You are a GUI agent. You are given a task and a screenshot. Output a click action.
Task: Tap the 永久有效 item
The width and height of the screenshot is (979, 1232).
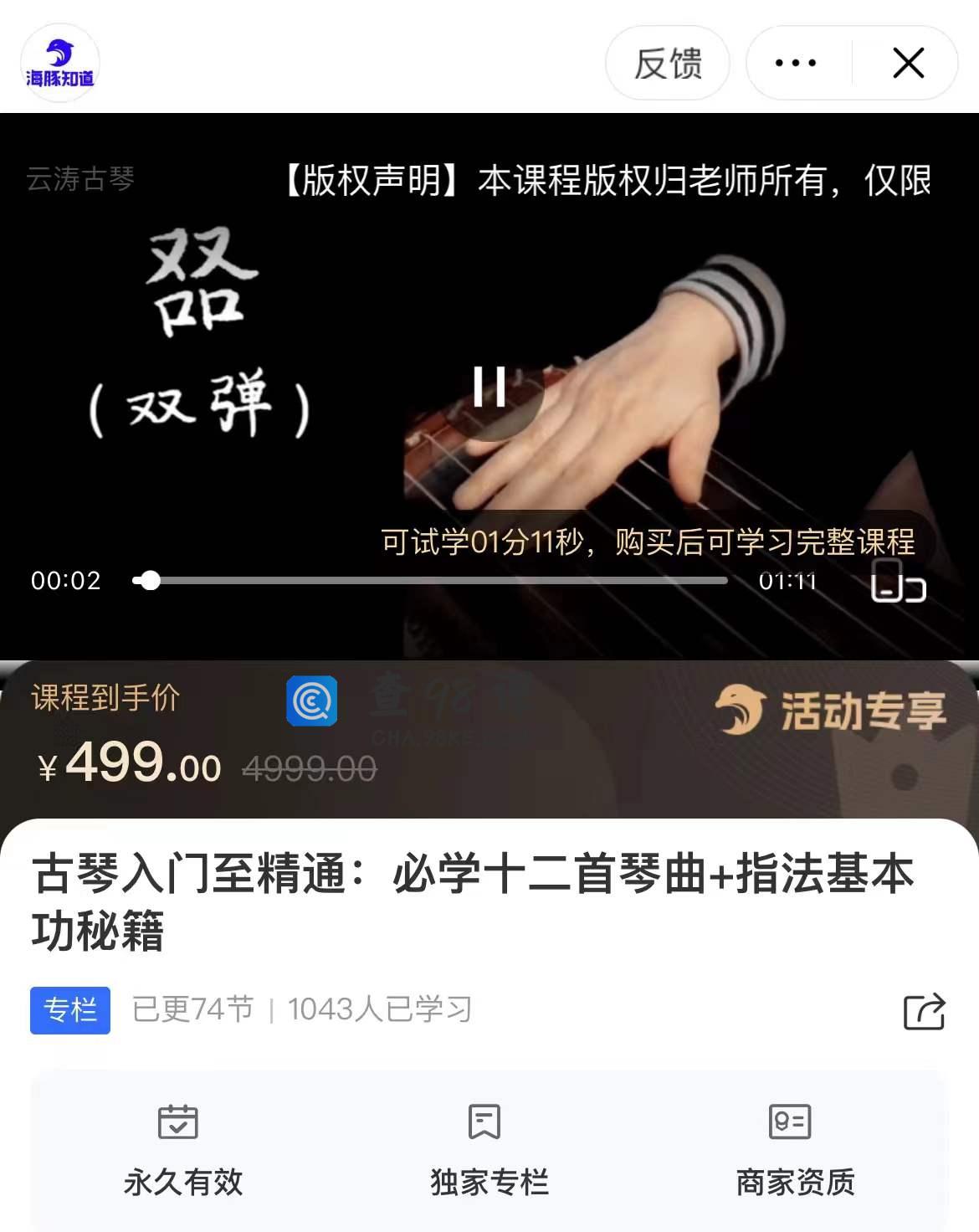(182, 1150)
